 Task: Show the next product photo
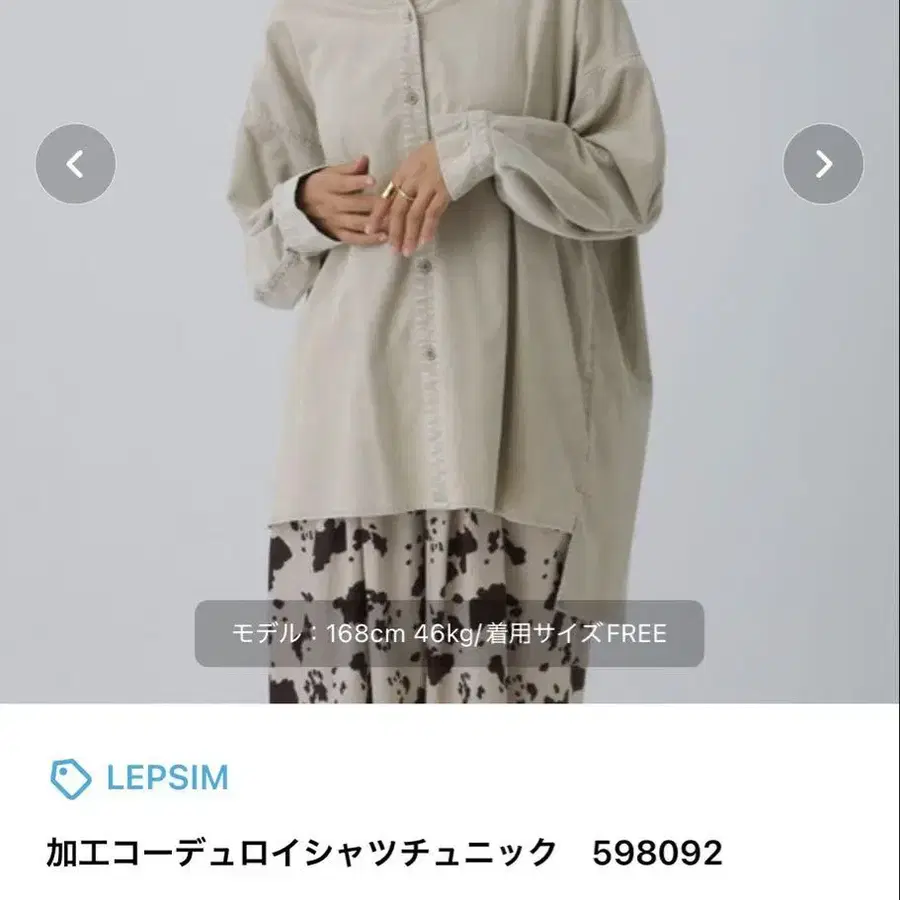point(823,164)
